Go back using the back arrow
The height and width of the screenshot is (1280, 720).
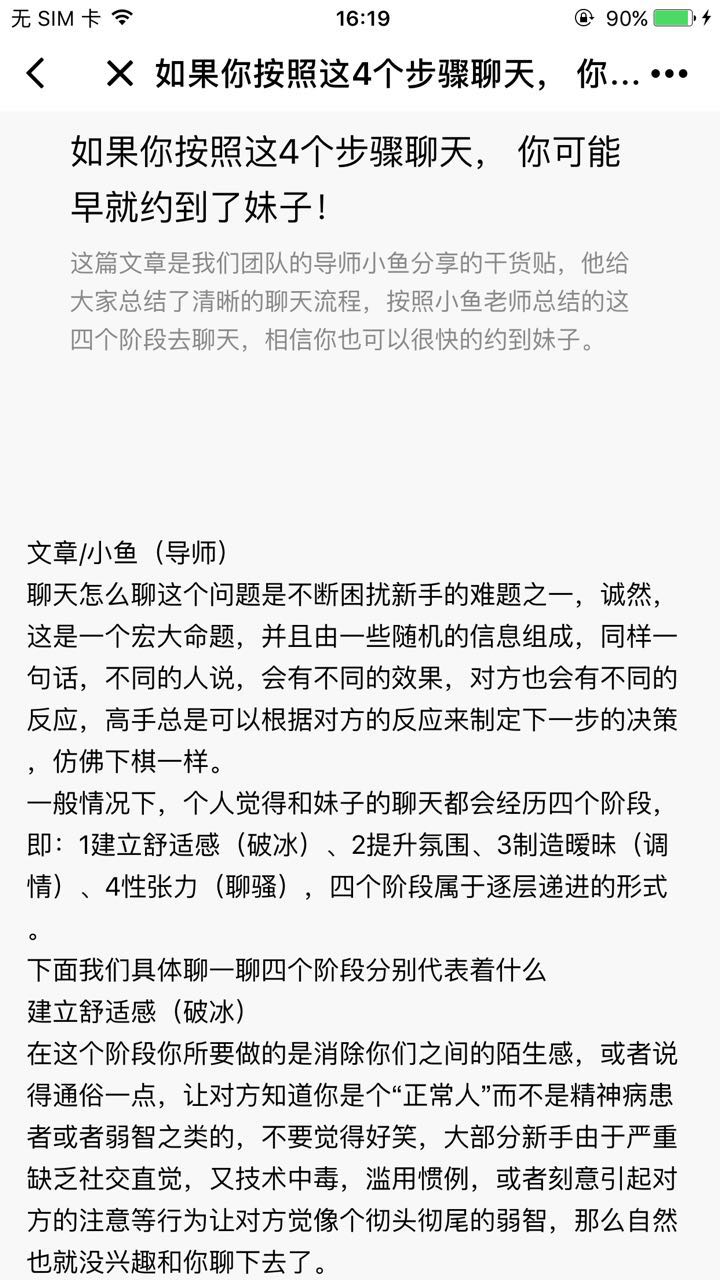36,73
